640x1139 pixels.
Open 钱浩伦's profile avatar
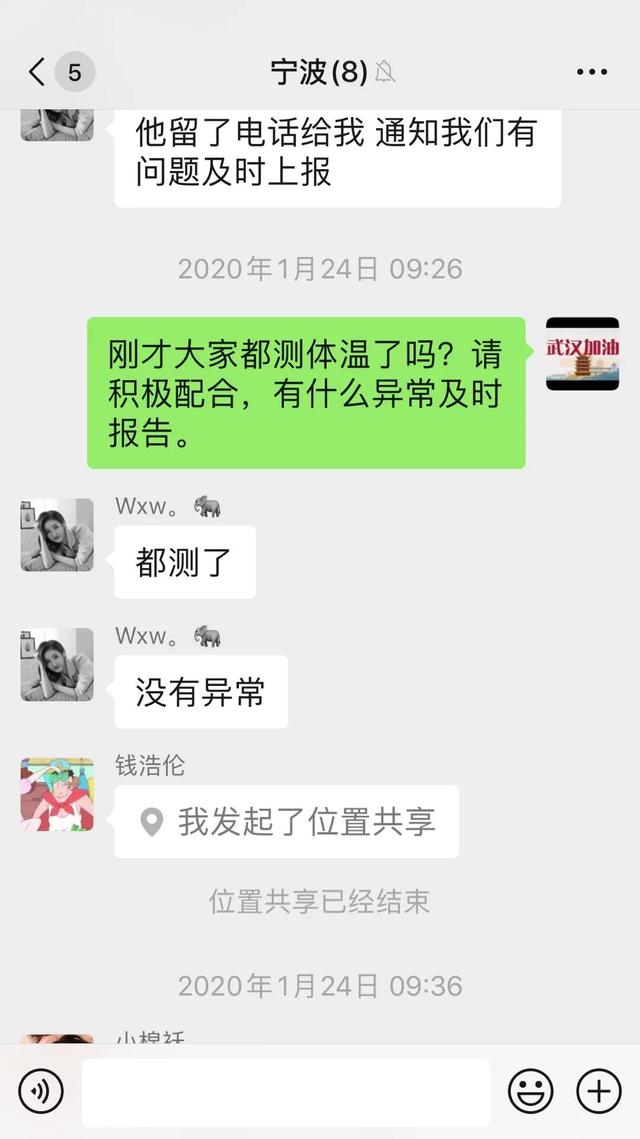click(x=57, y=794)
